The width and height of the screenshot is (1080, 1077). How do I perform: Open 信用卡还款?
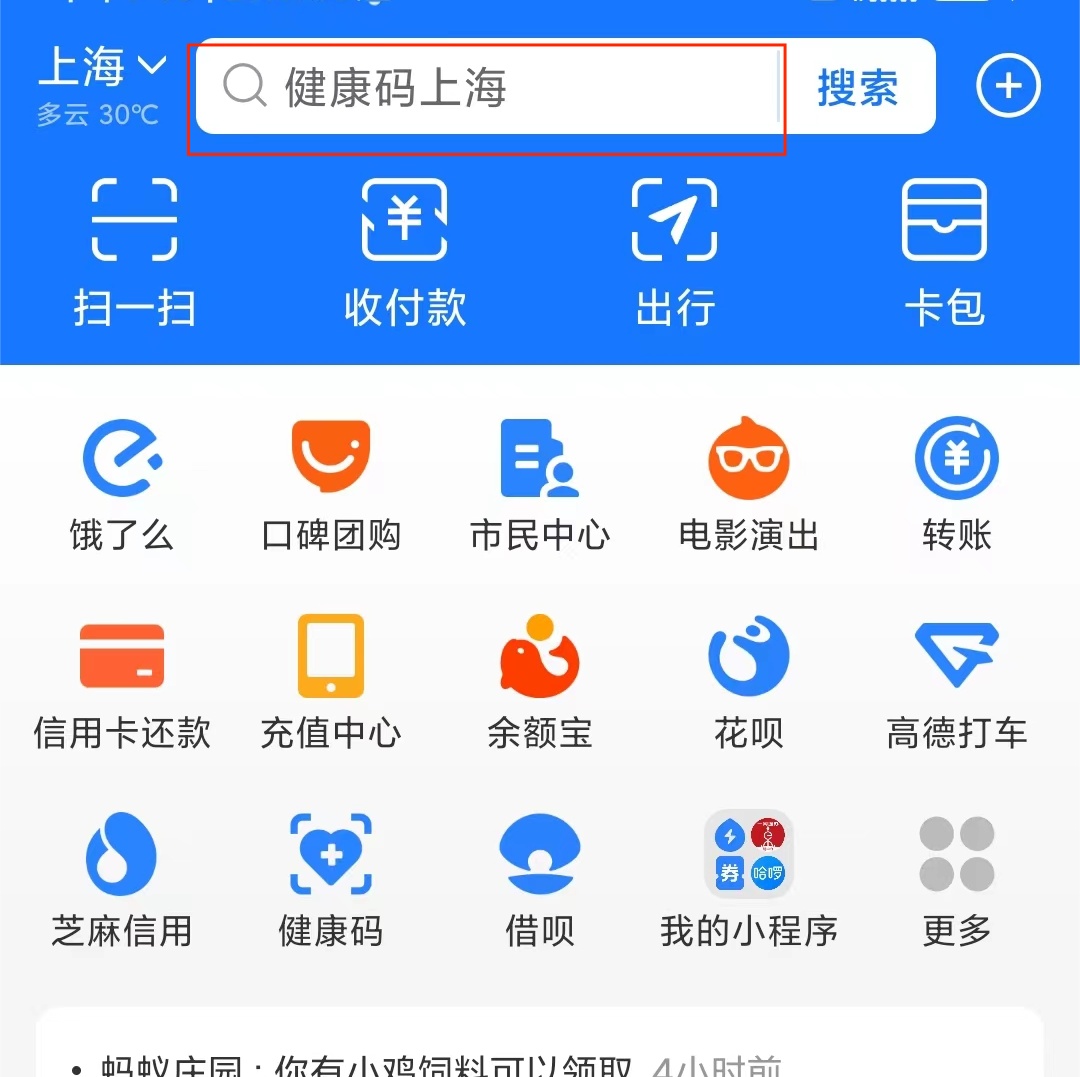[x=122, y=683]
